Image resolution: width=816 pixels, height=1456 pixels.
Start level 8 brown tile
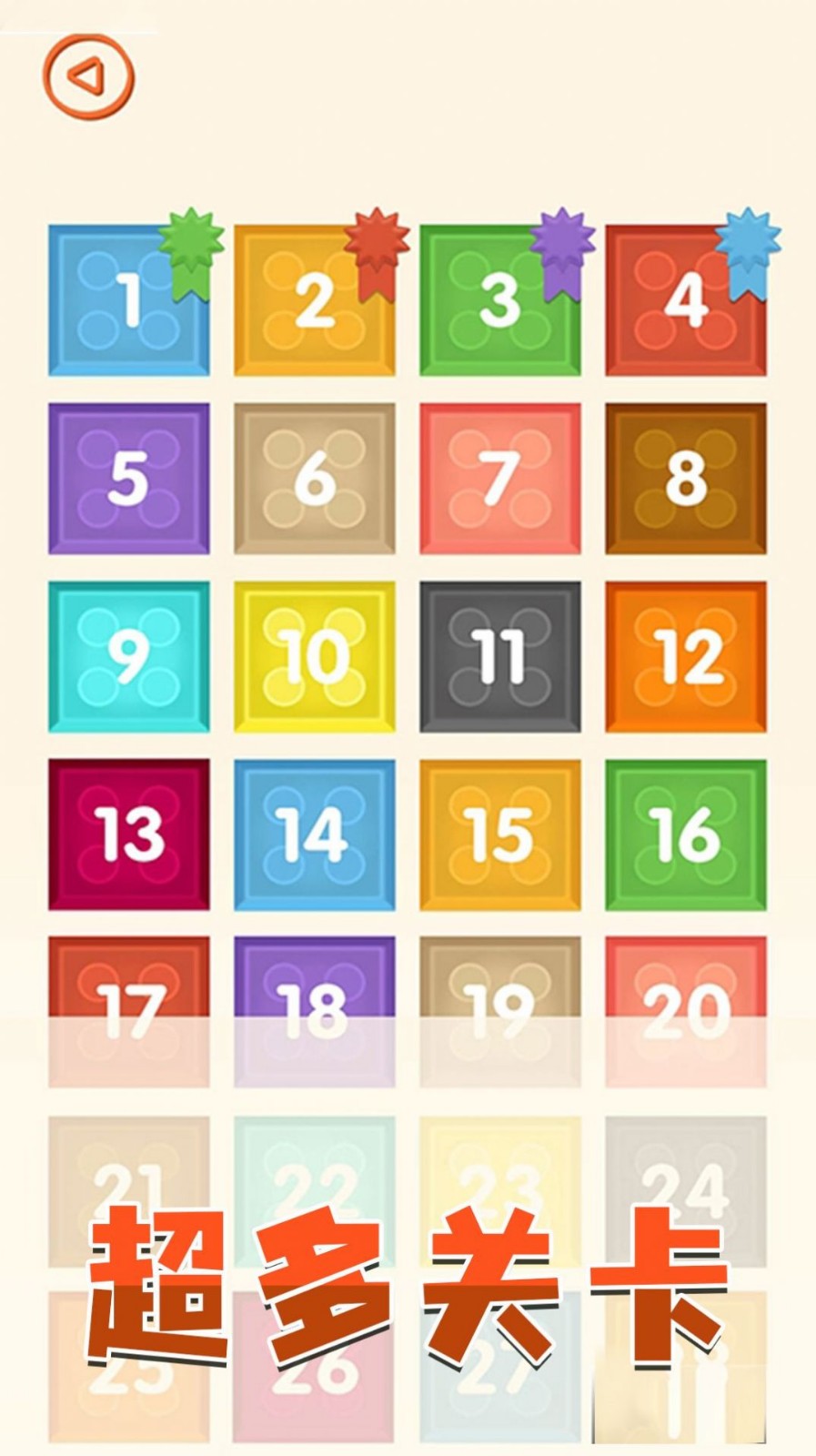tap(687, 477)
